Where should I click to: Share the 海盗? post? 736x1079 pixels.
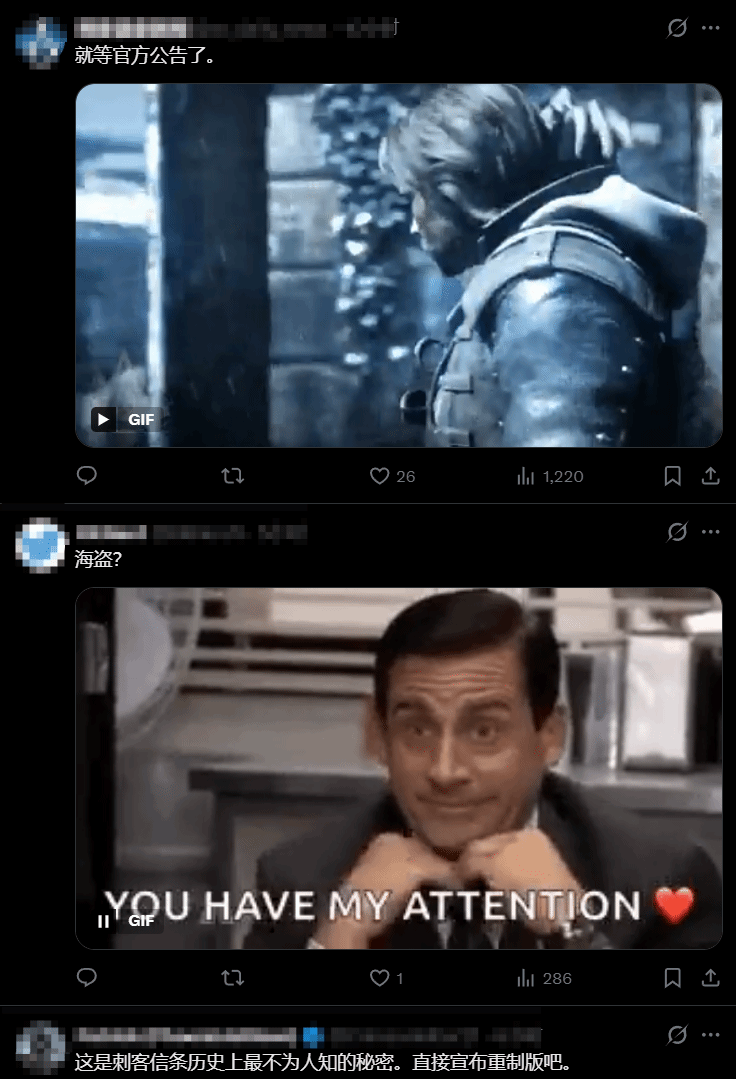pyautogui.click(x=710, y=978)
